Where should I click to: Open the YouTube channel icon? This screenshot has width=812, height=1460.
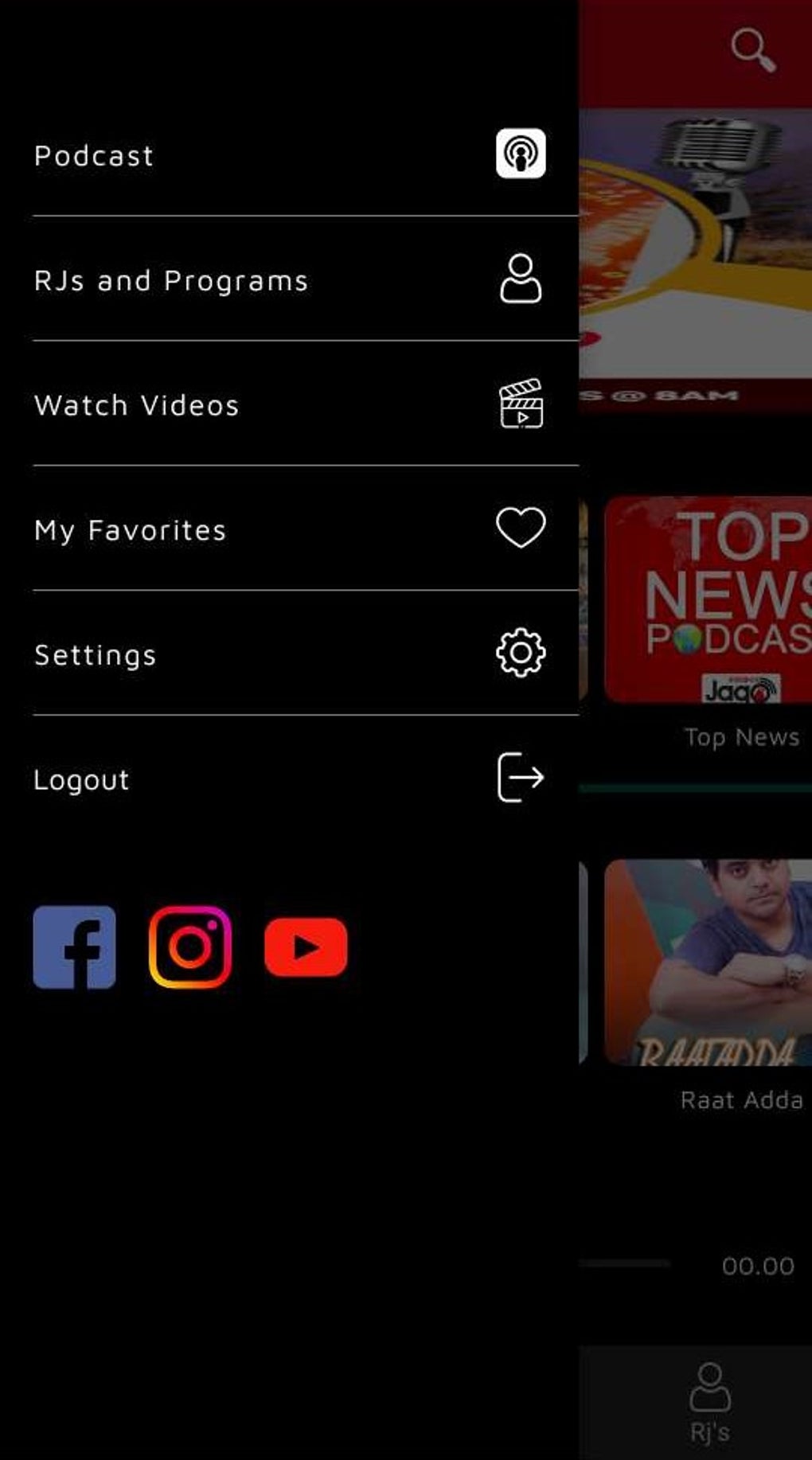pyautogui.click(x=306, y=947)
